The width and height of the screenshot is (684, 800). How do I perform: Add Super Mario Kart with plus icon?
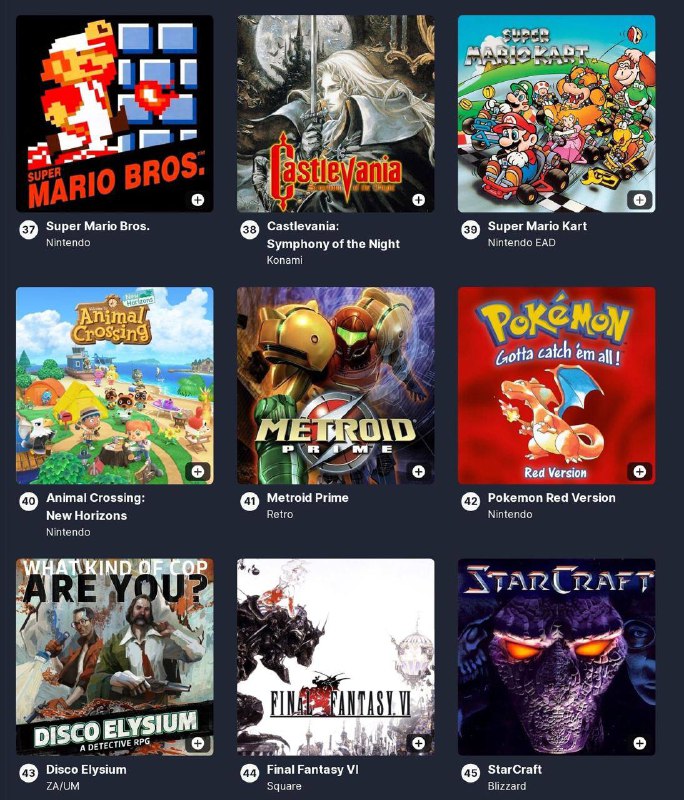639,200
